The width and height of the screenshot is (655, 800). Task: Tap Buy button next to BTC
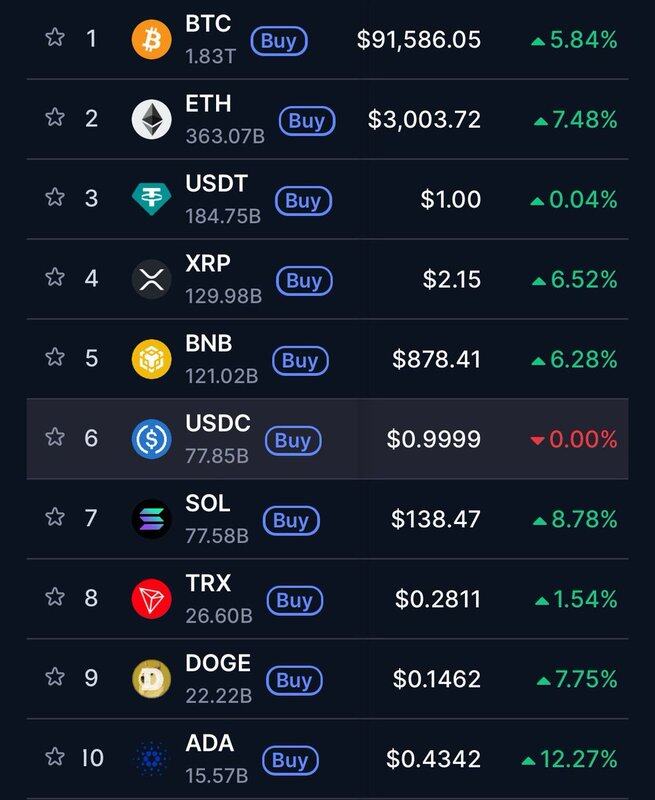(x=279, y=41)
